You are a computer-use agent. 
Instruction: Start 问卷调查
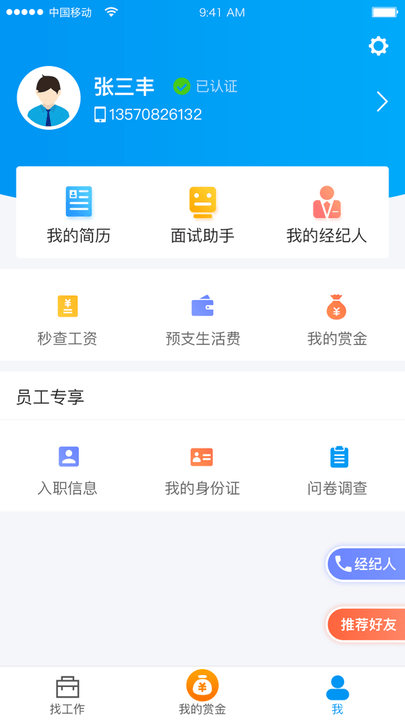[x=337, y=471]
